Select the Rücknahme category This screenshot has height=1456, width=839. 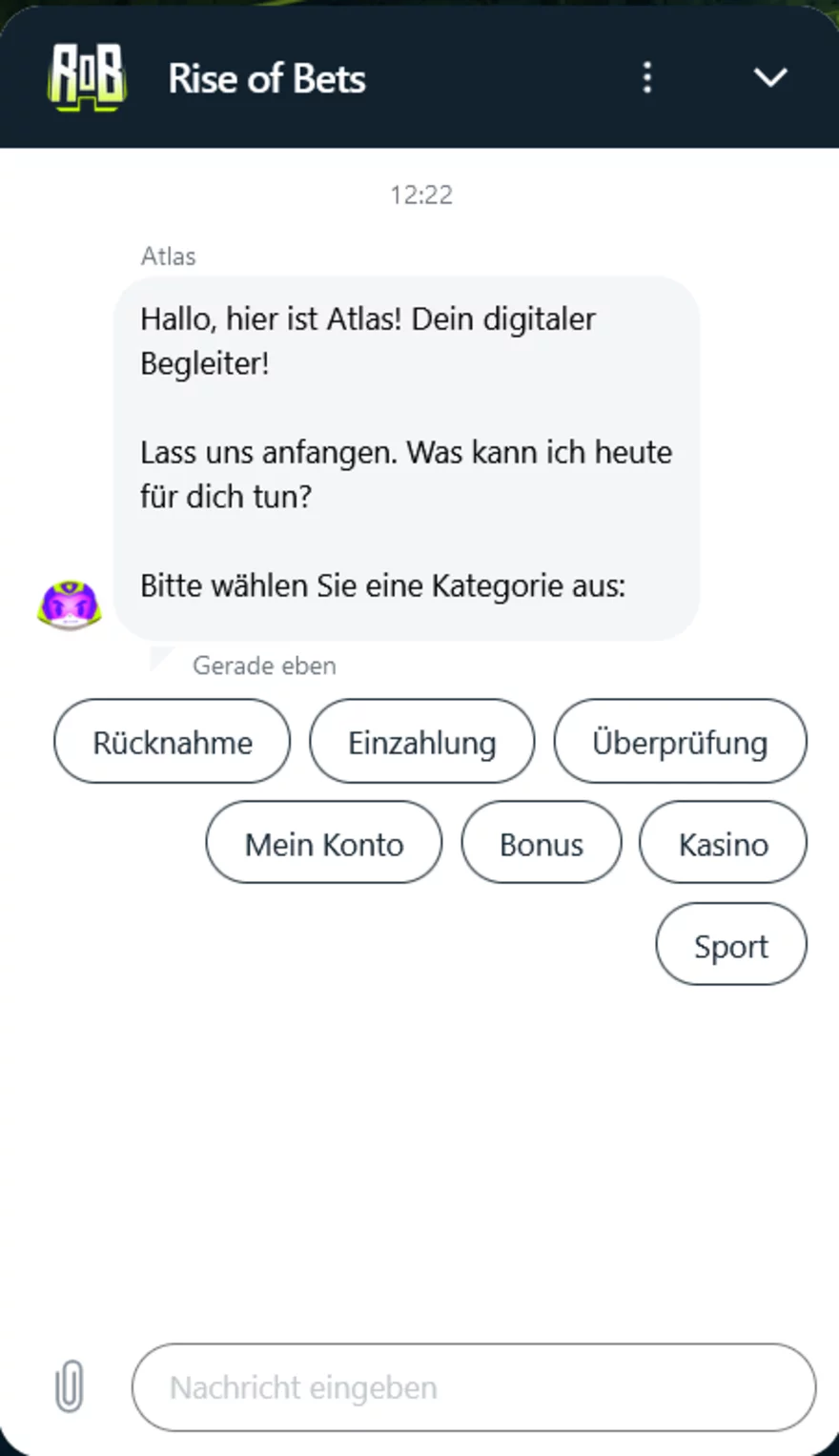tap(173, 742)
